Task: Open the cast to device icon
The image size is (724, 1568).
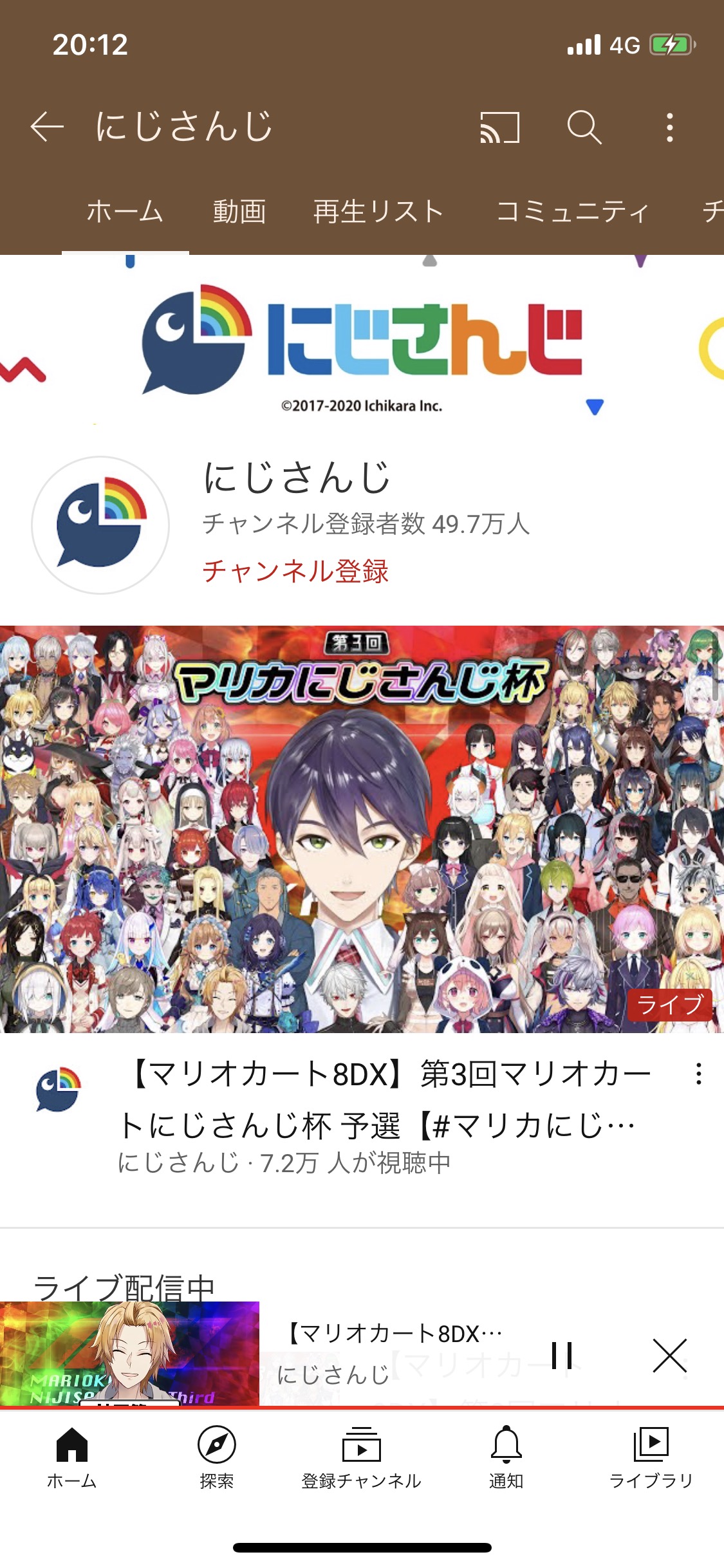Action: tap(500, 127)
